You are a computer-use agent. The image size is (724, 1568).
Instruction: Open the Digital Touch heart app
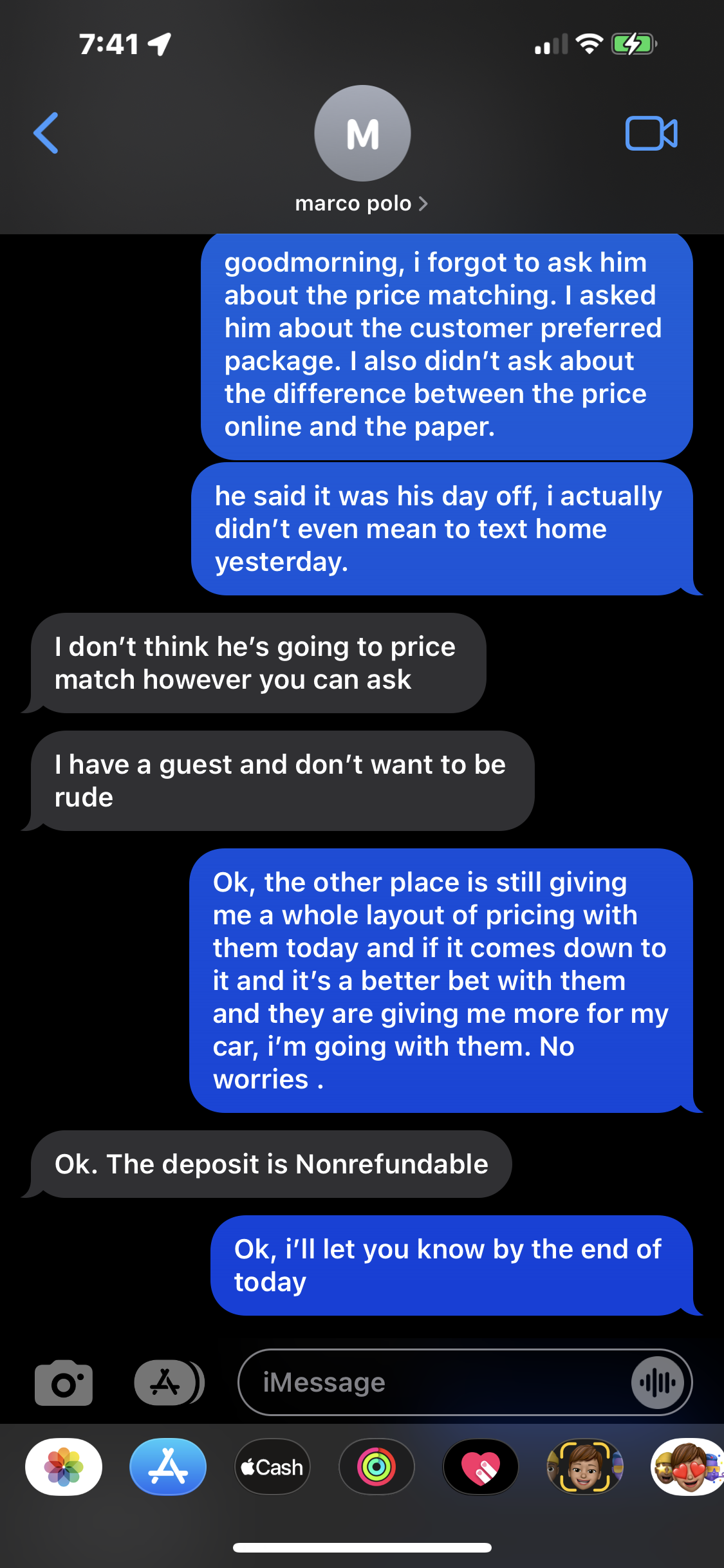click(481, 1467)
